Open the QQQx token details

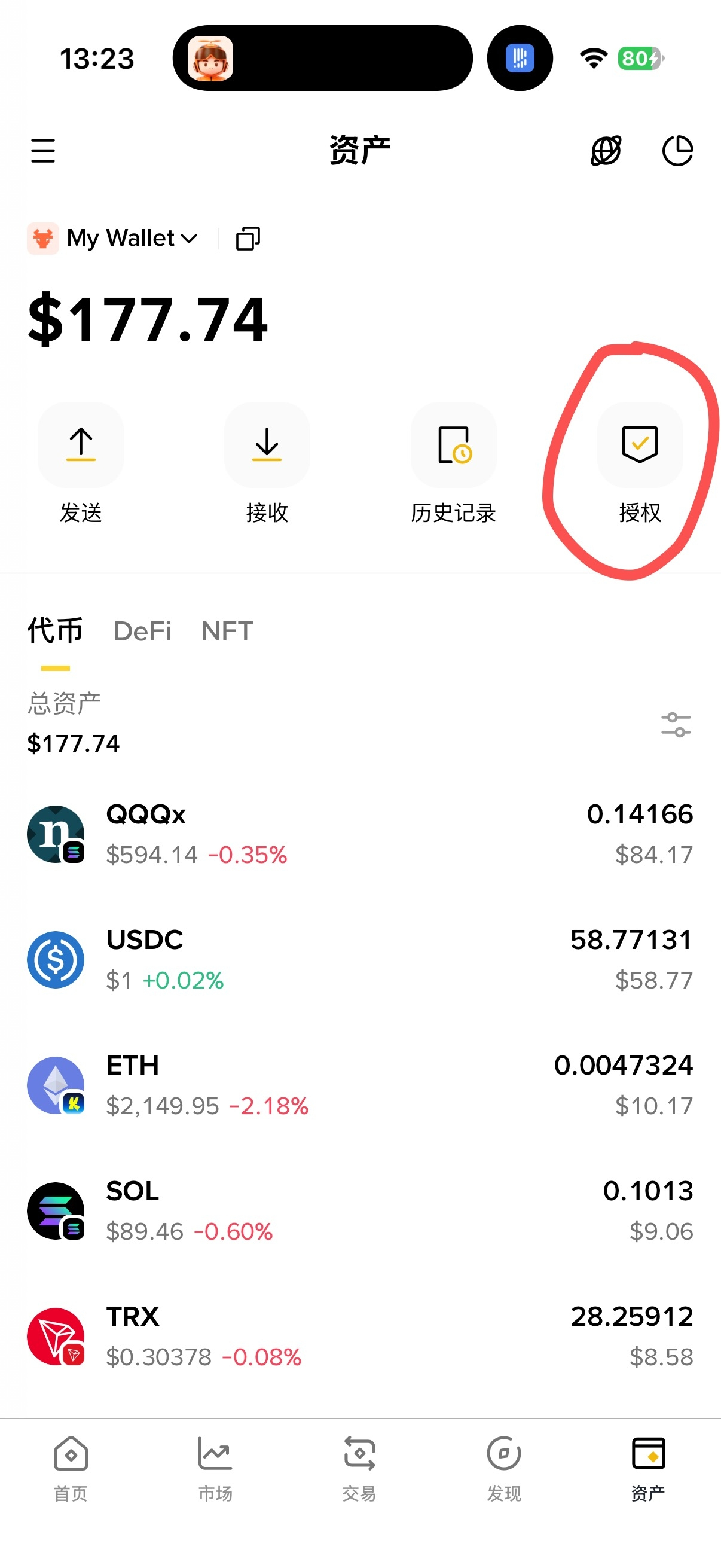pos(360,834)
